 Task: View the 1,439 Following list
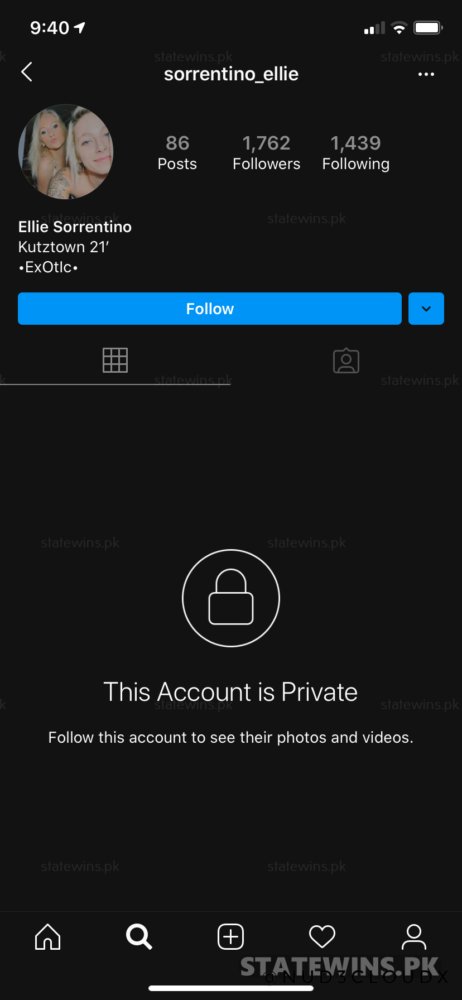[x=355, y=153]
